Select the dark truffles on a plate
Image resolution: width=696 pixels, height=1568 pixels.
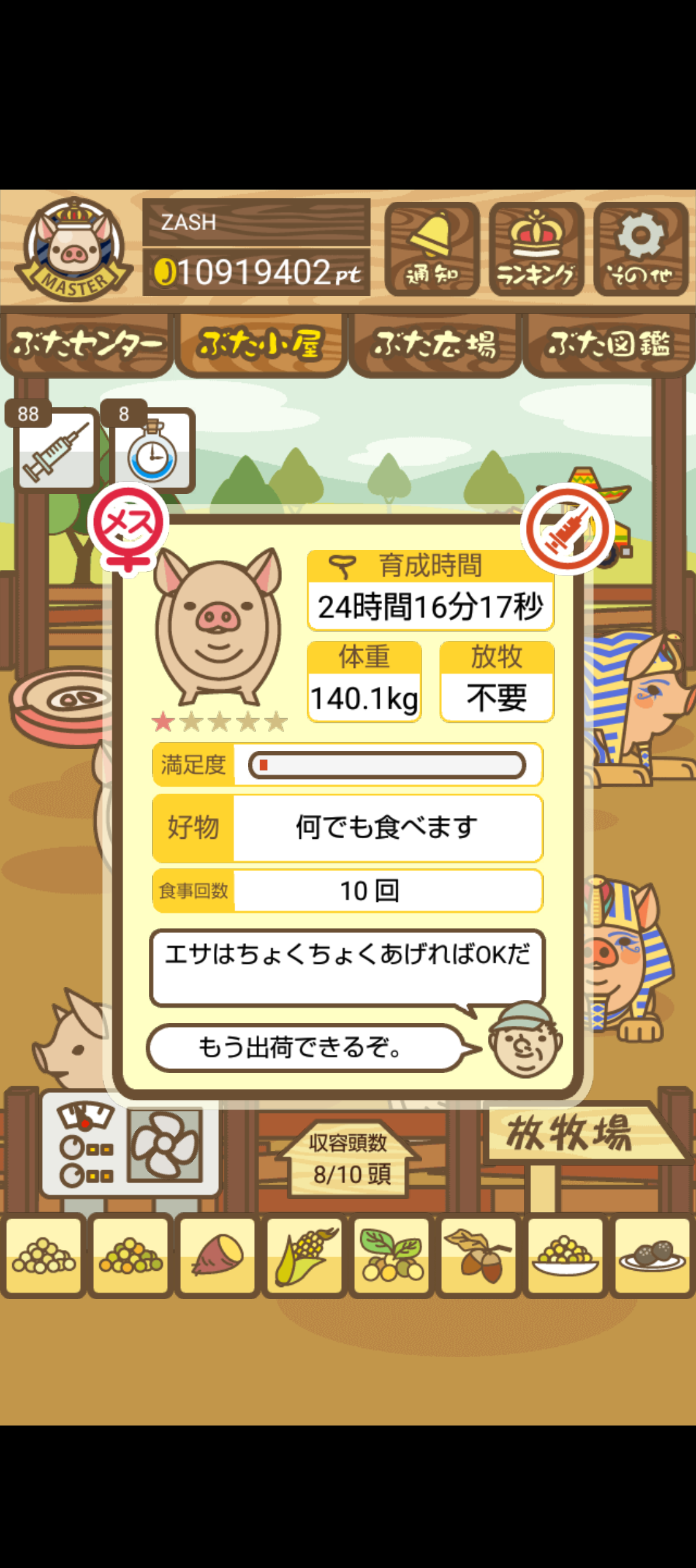coord(652,1255)
